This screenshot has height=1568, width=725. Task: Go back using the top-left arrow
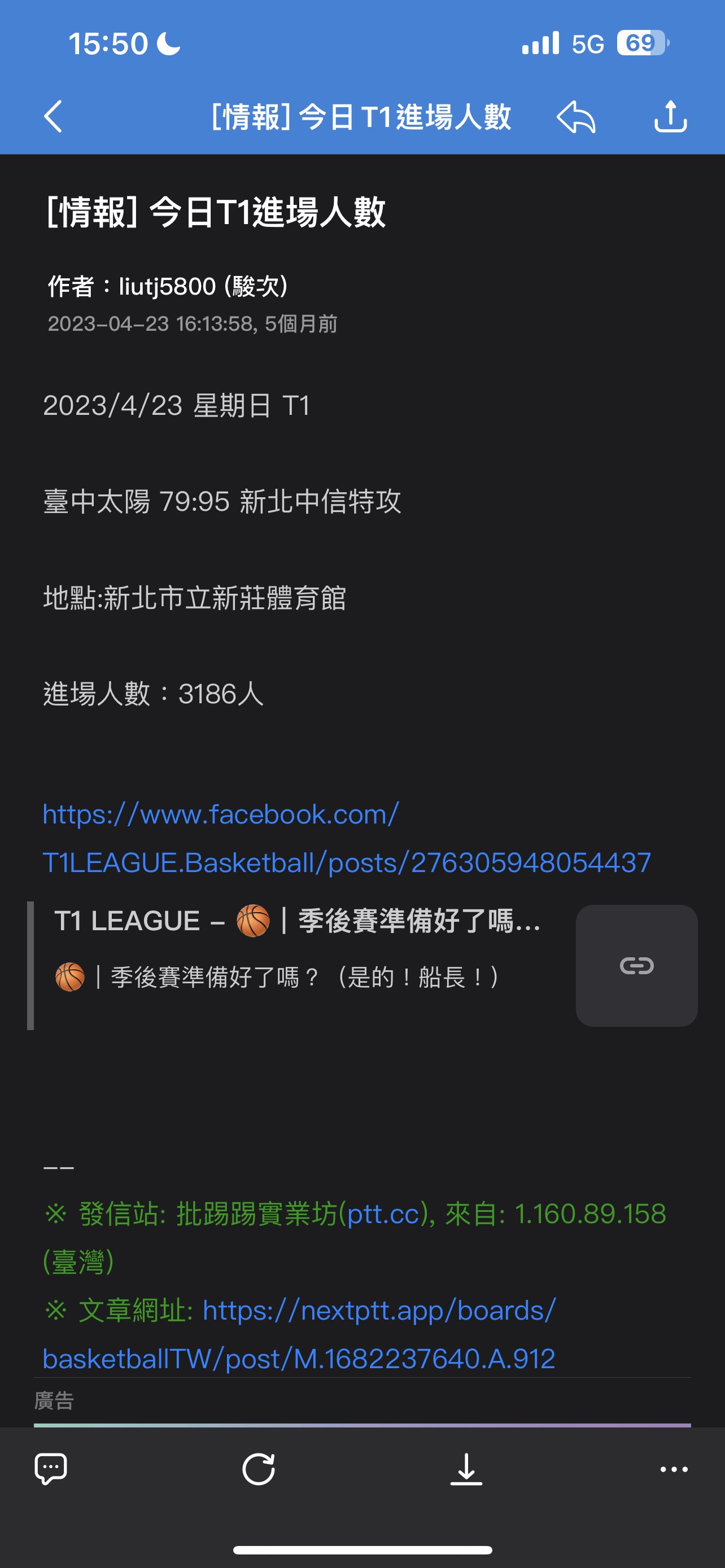tap(53, 116)
